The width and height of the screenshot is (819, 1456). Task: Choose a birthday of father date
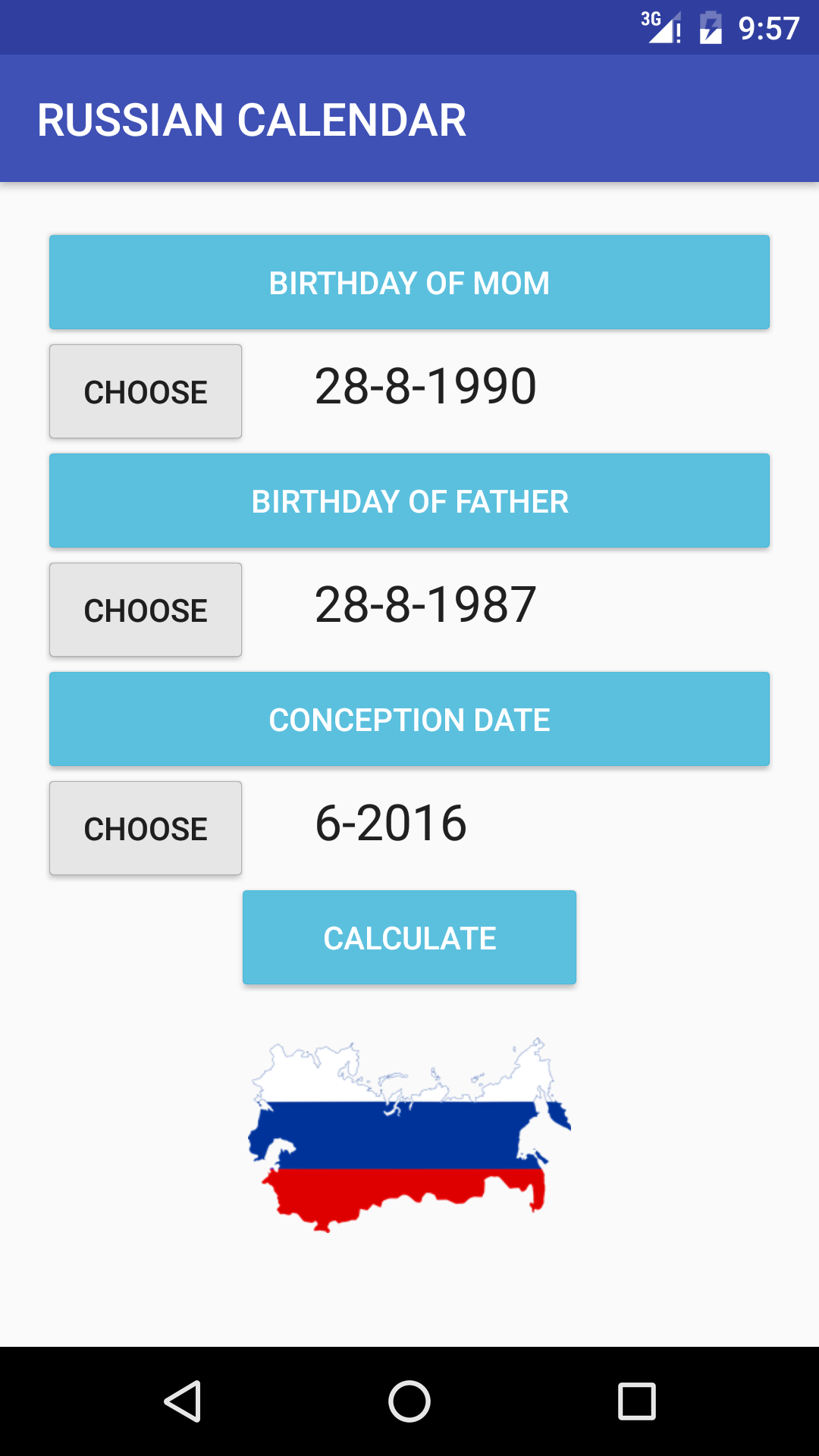pos(146,609)
